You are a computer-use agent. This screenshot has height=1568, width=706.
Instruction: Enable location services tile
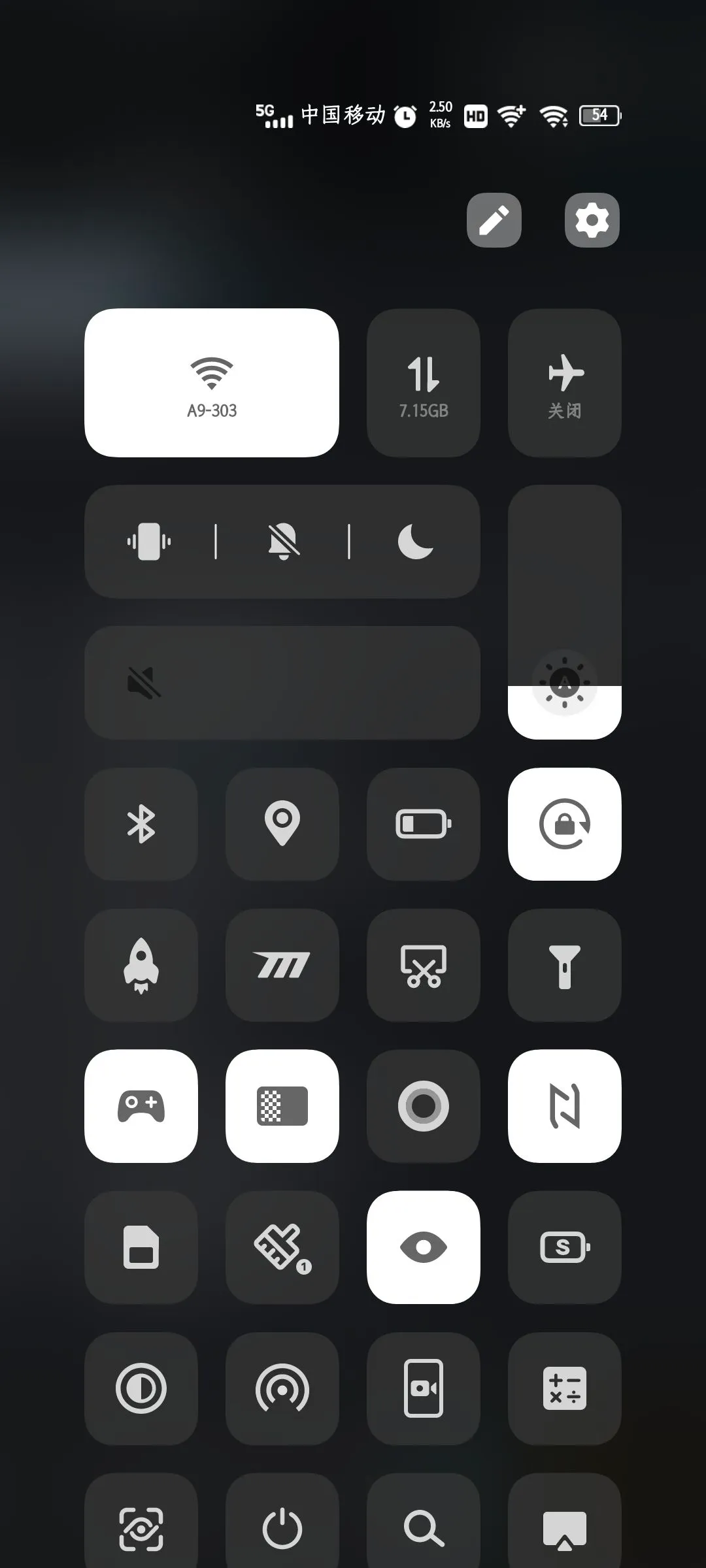click(x=282, y=825)
